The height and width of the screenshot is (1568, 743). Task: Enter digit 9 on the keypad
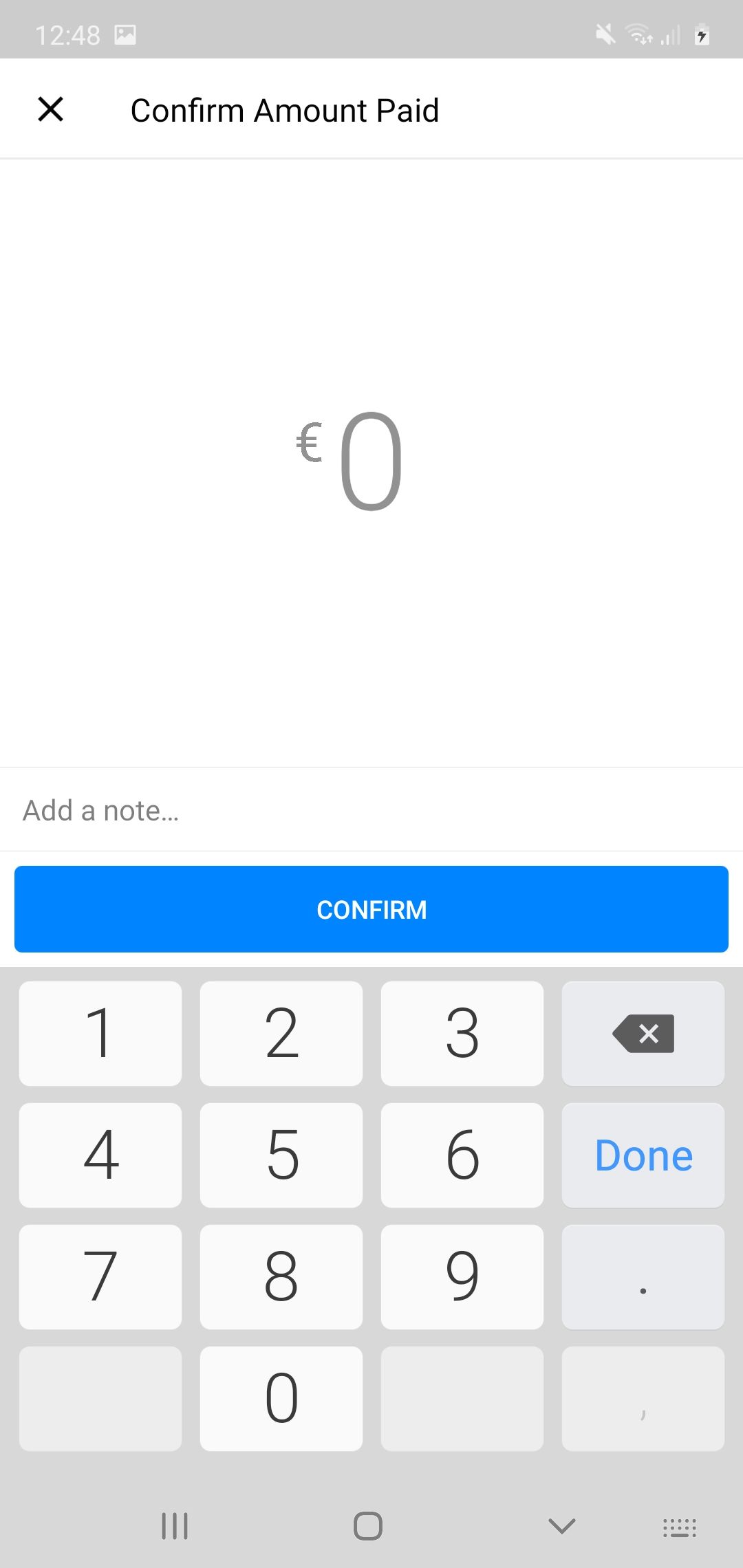[x=462, y=1277]
